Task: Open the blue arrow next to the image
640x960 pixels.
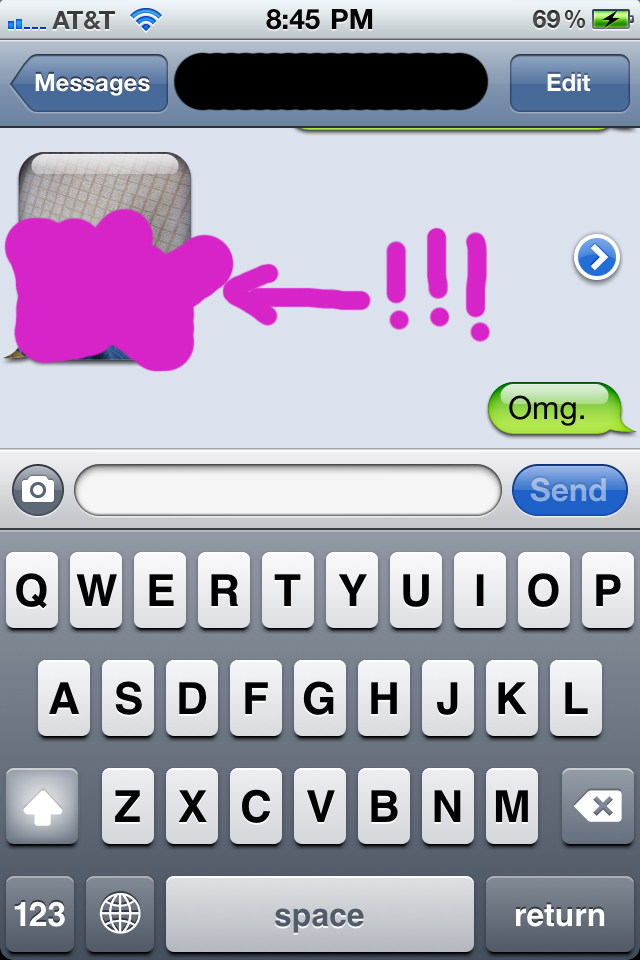Action: (x=596, y=259)
